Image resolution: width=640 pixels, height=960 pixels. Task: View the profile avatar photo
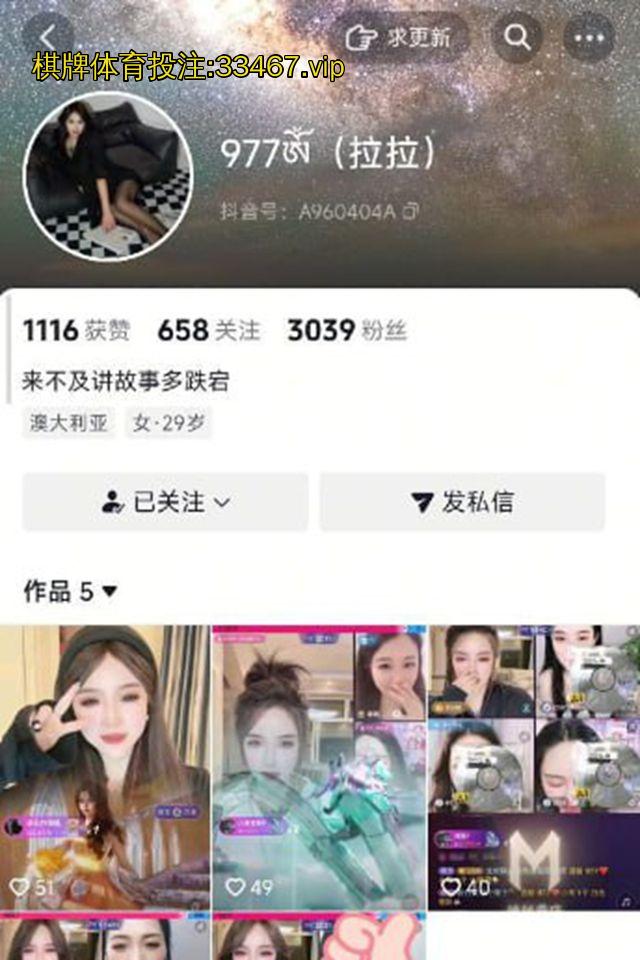108,177
